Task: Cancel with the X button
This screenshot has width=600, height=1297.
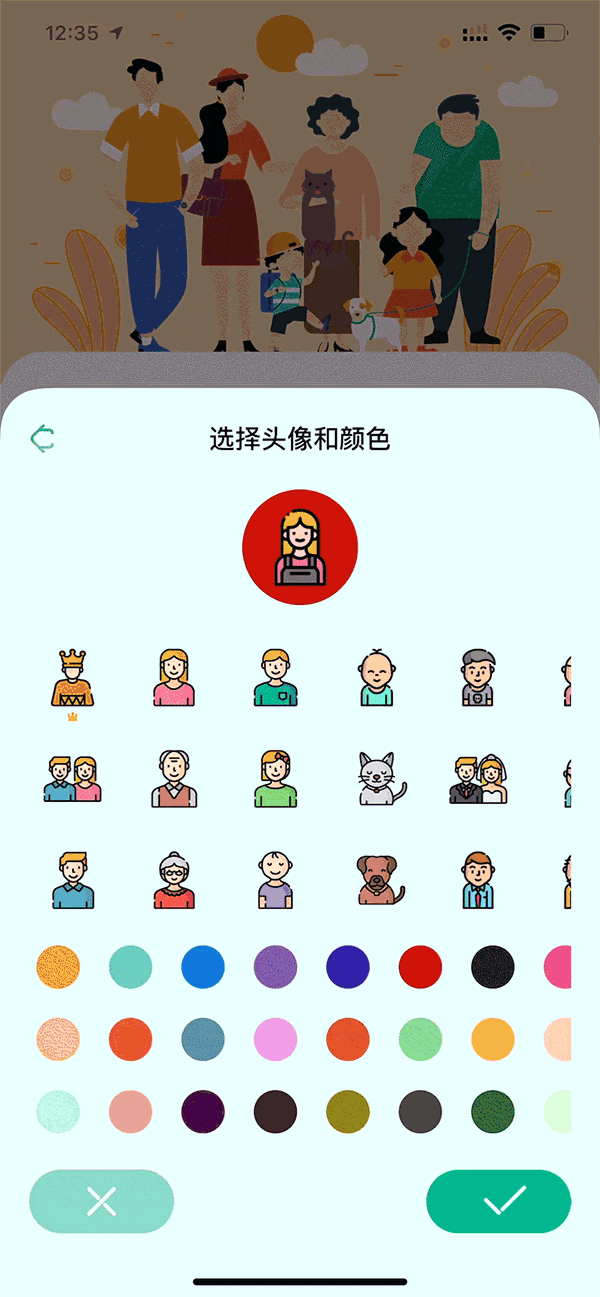Action: [x=102, y=1201]
